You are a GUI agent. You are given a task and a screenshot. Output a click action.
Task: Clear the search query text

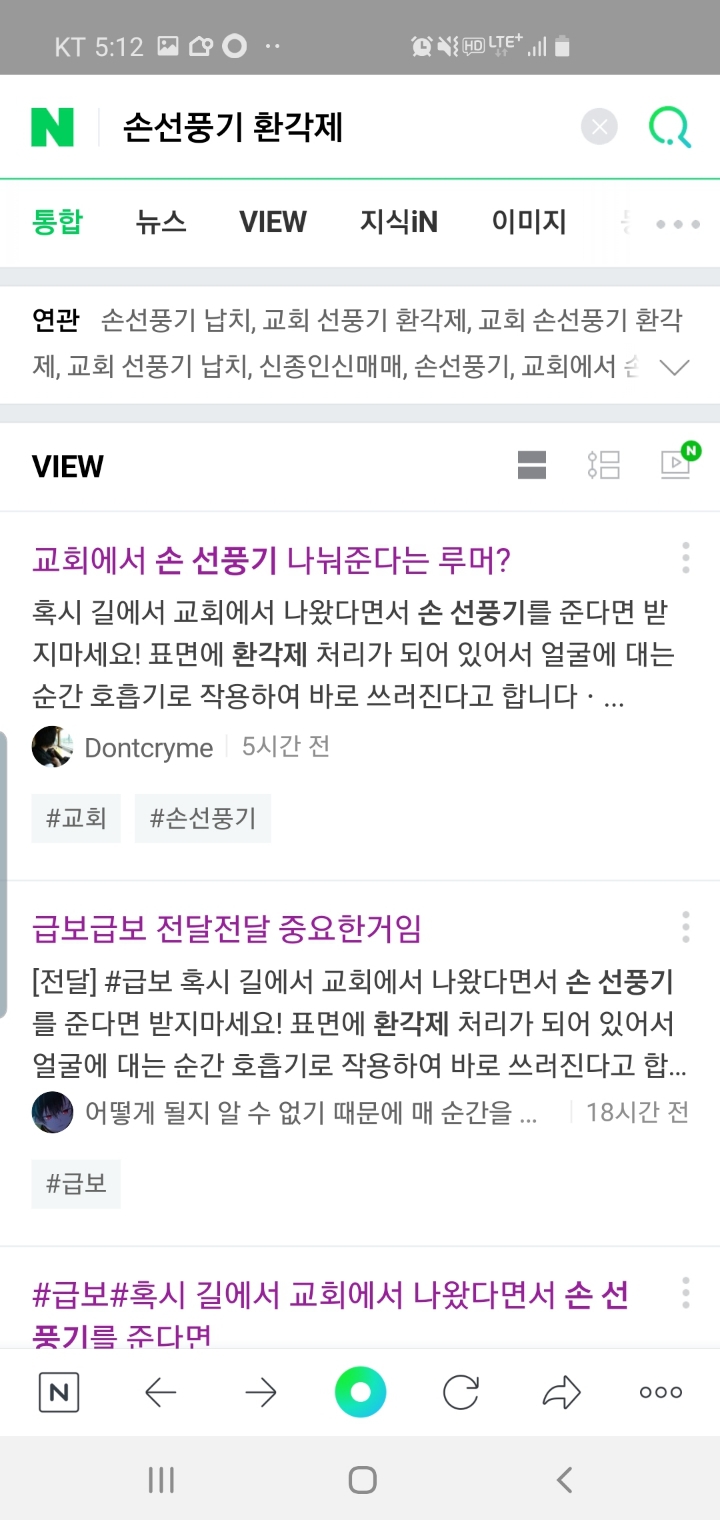click(599, 127)
